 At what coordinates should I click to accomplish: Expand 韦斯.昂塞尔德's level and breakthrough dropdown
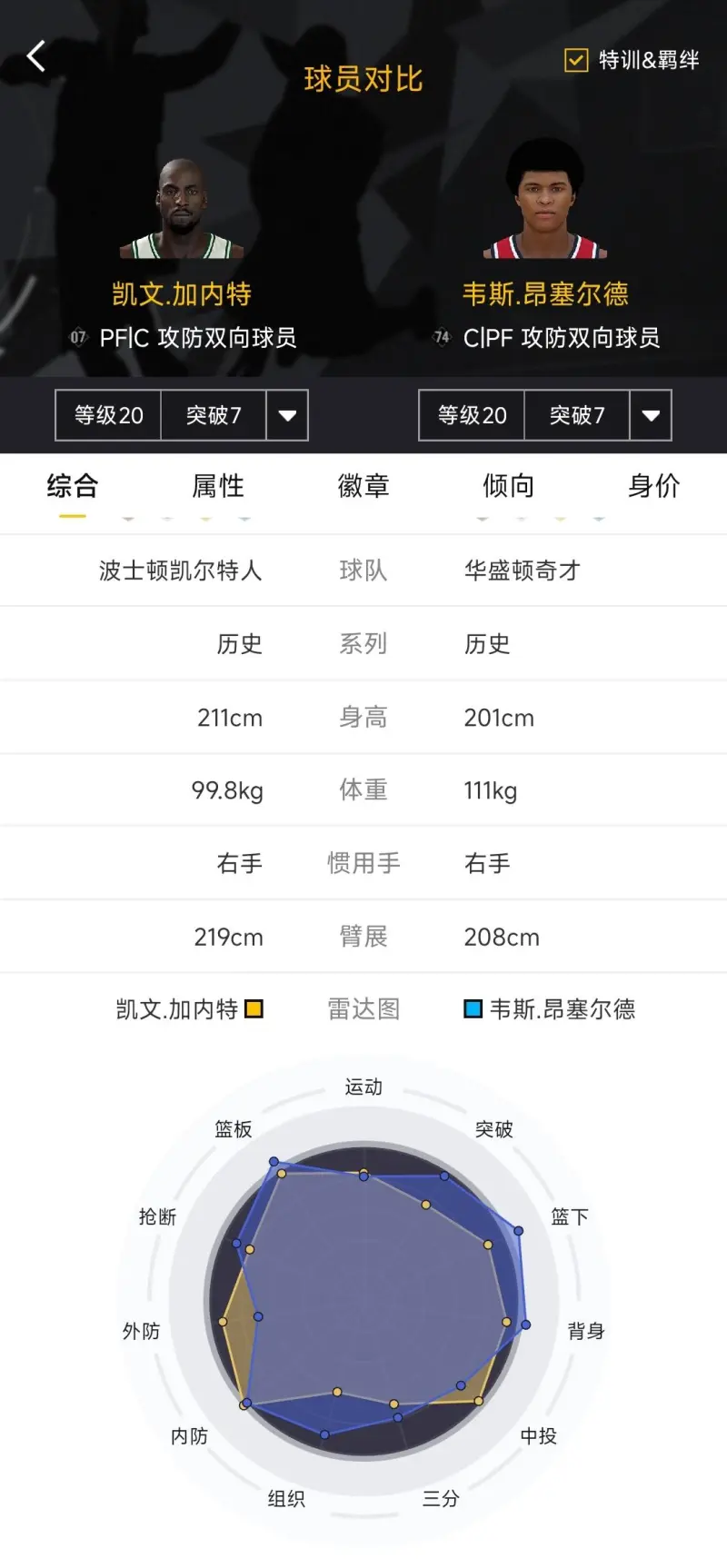coord(651,415)
